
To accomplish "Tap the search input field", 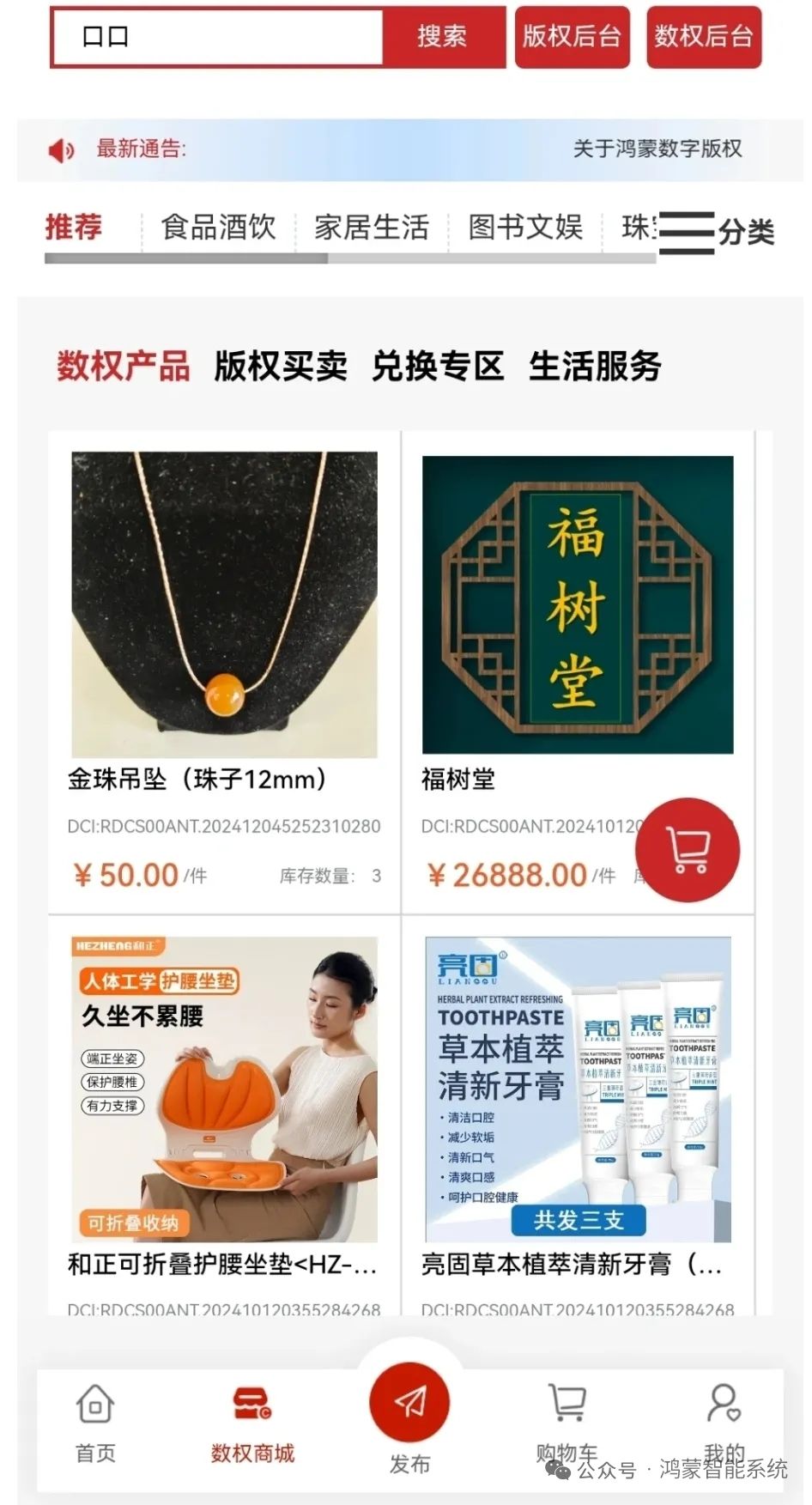I will (x=218, y=37).
